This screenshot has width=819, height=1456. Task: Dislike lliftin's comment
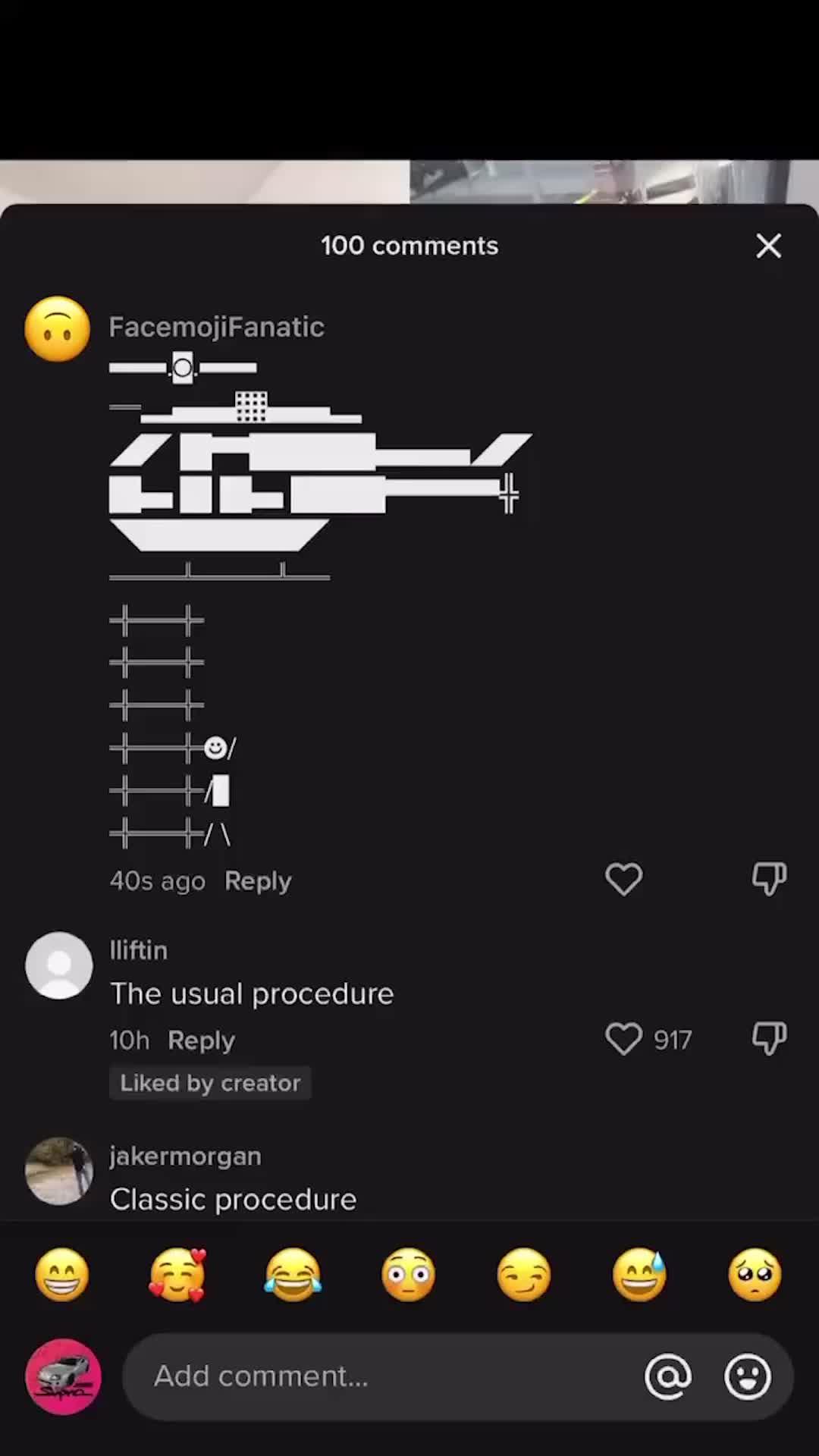(x=768, y=1039)
